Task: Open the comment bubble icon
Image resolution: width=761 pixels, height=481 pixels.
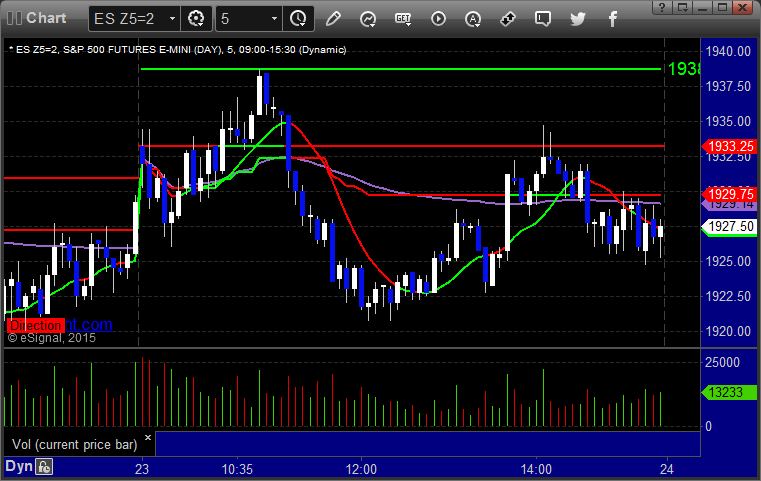Action: point(542,18)
